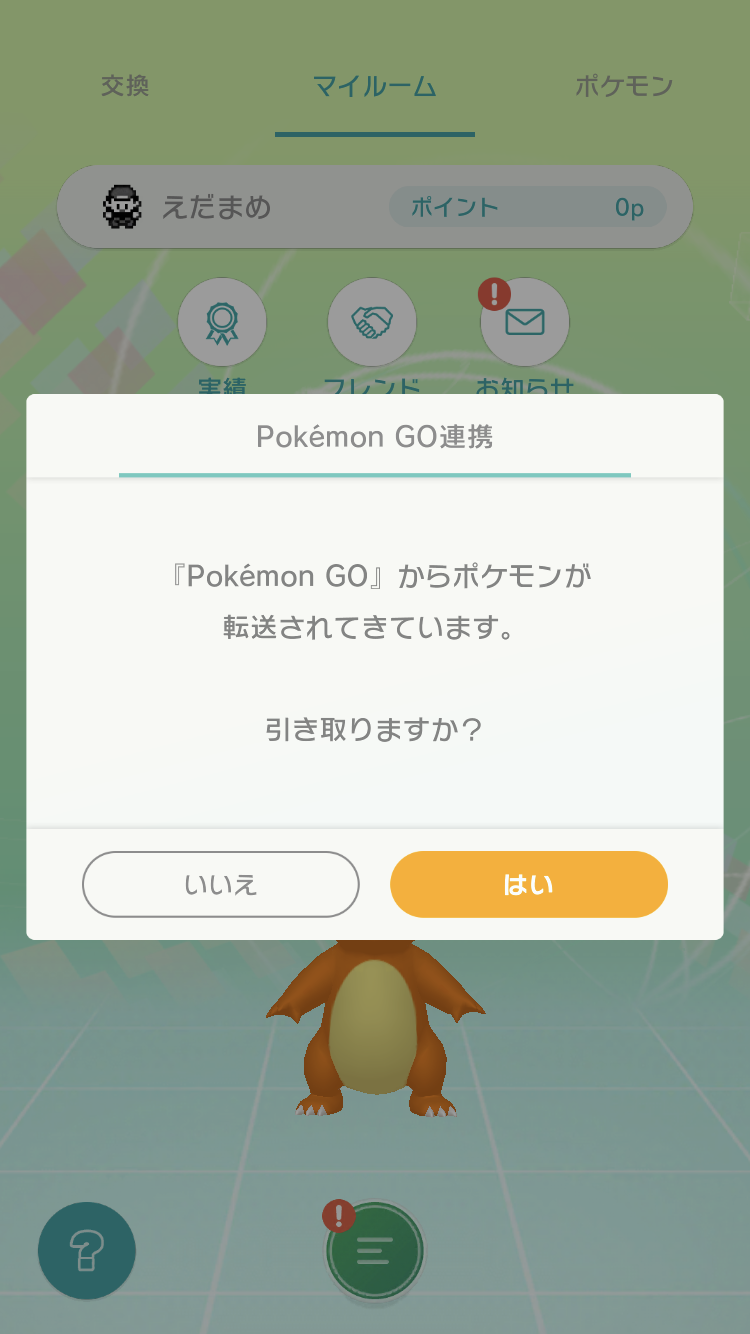Image resolution: width=750 pixels, height=1334 pixels.
Task: Switch to the ポケモン tab
Action: tap(624, 87)
